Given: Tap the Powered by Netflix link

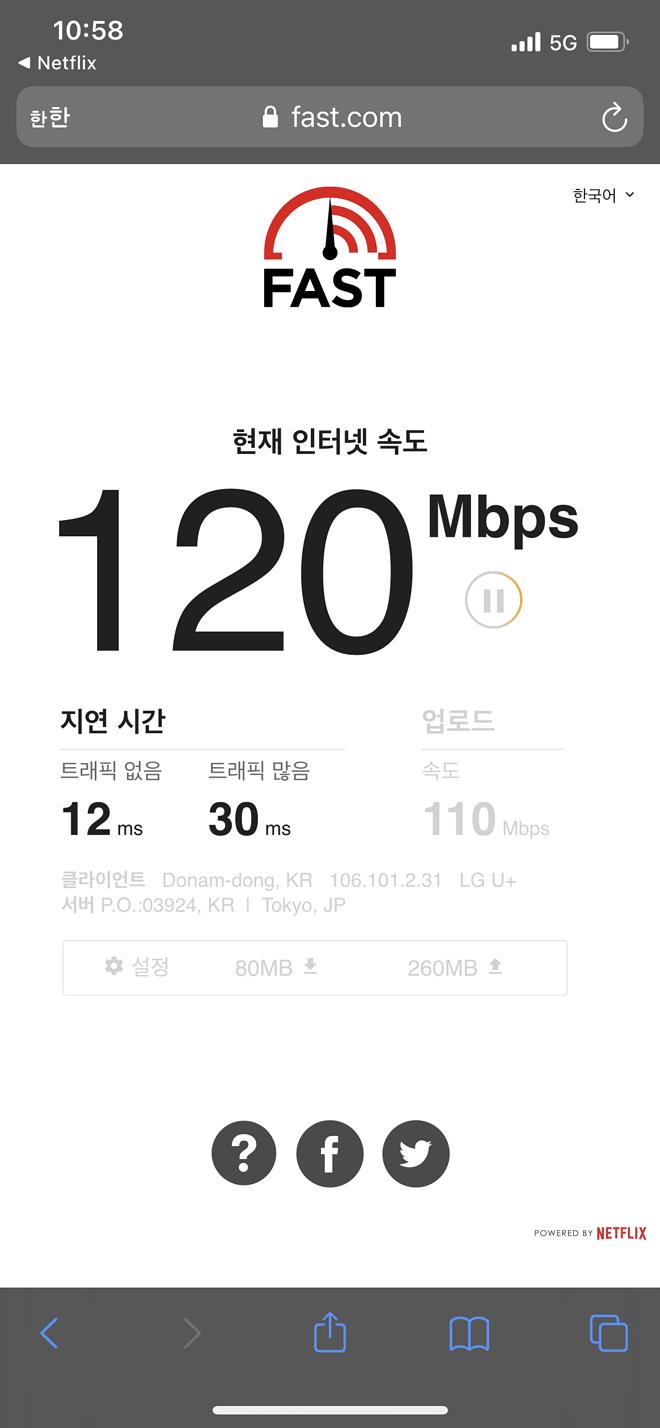Looking at the screenshot, I should click(590, 1233).
